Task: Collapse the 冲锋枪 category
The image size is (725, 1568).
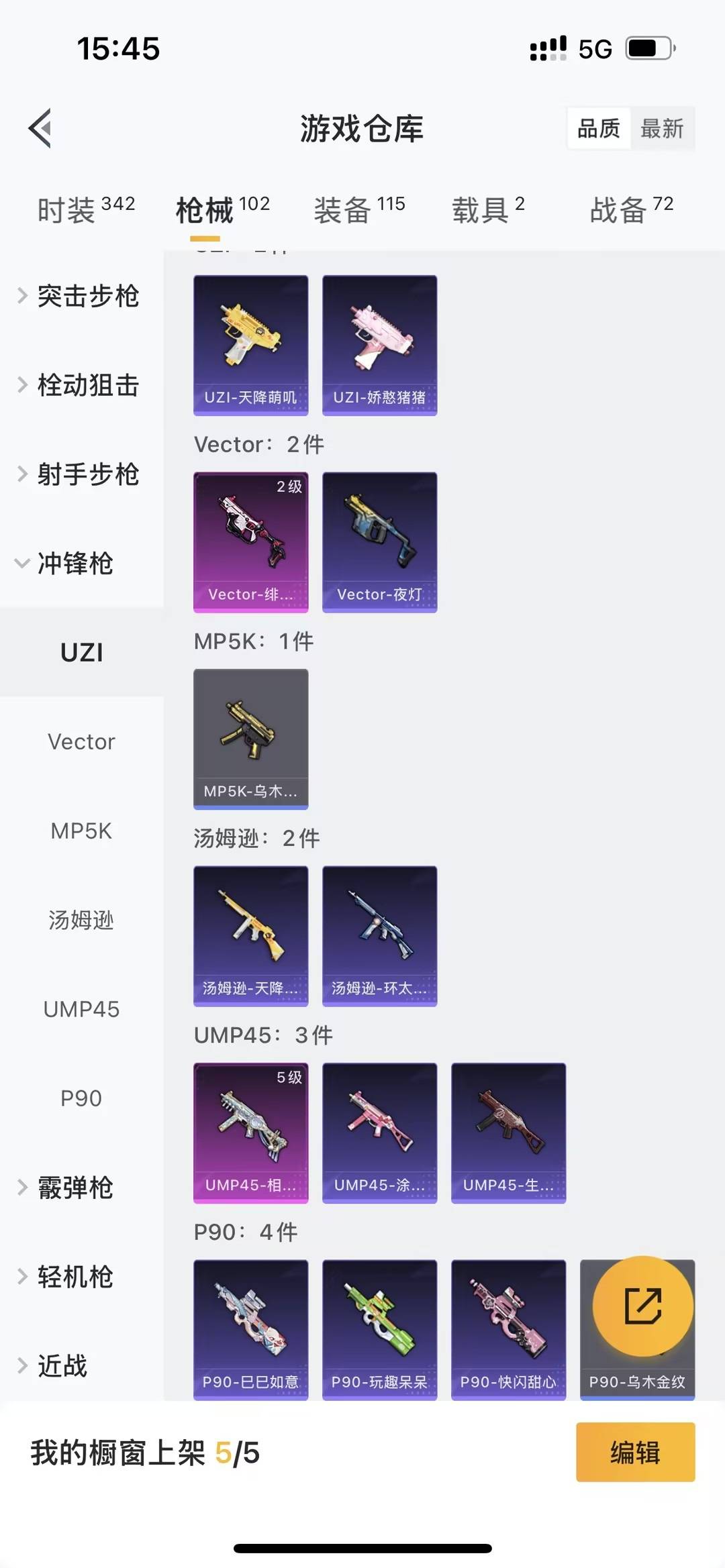Action: click(x=77, y=565)
